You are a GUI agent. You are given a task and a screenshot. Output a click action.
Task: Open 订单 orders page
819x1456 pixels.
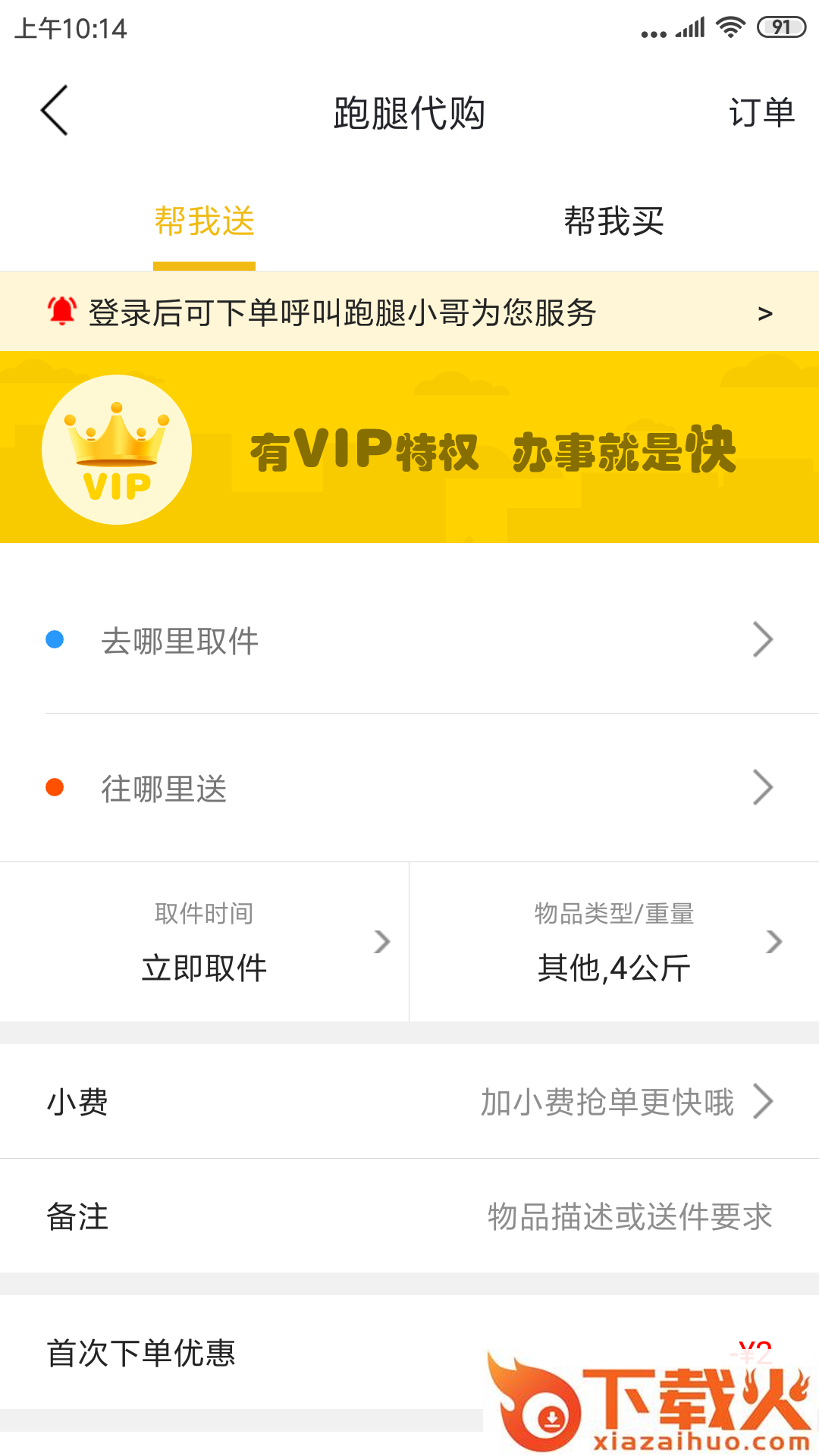[x=761, y=113]
